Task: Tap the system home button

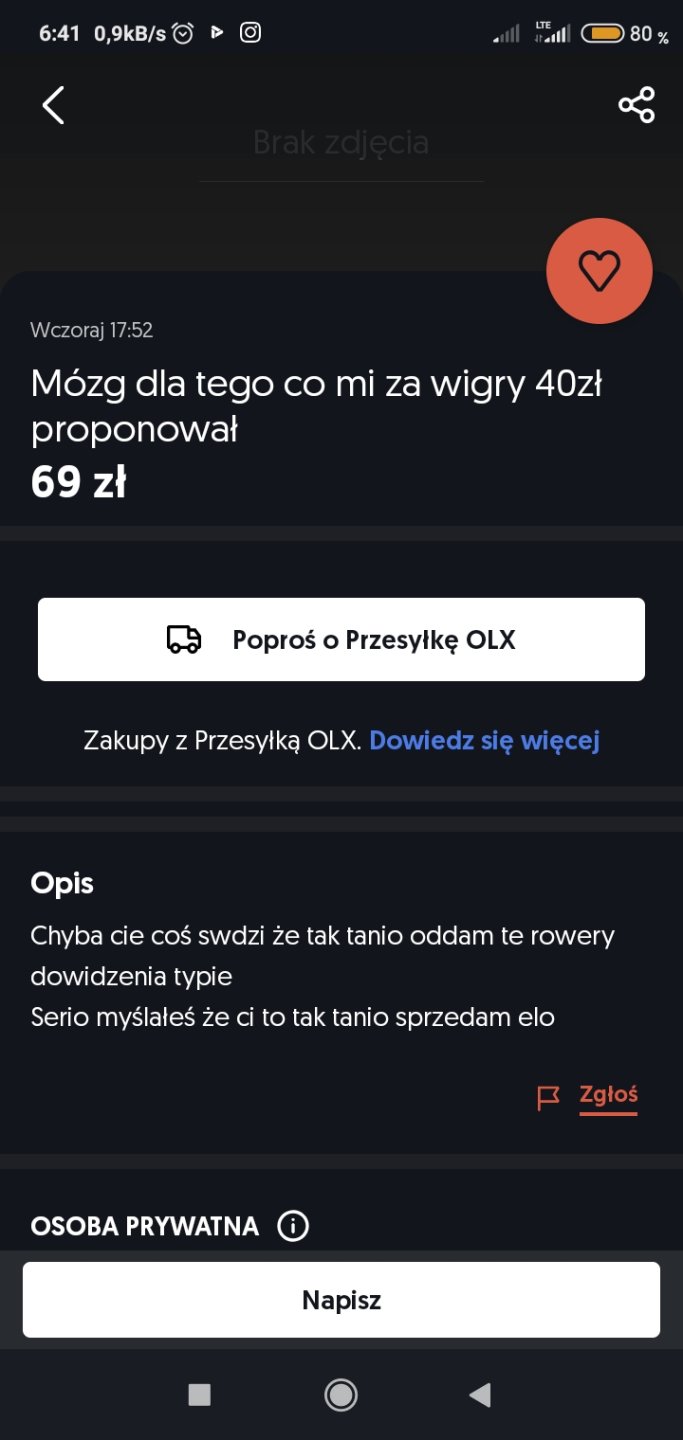Action: point(341,1395)
